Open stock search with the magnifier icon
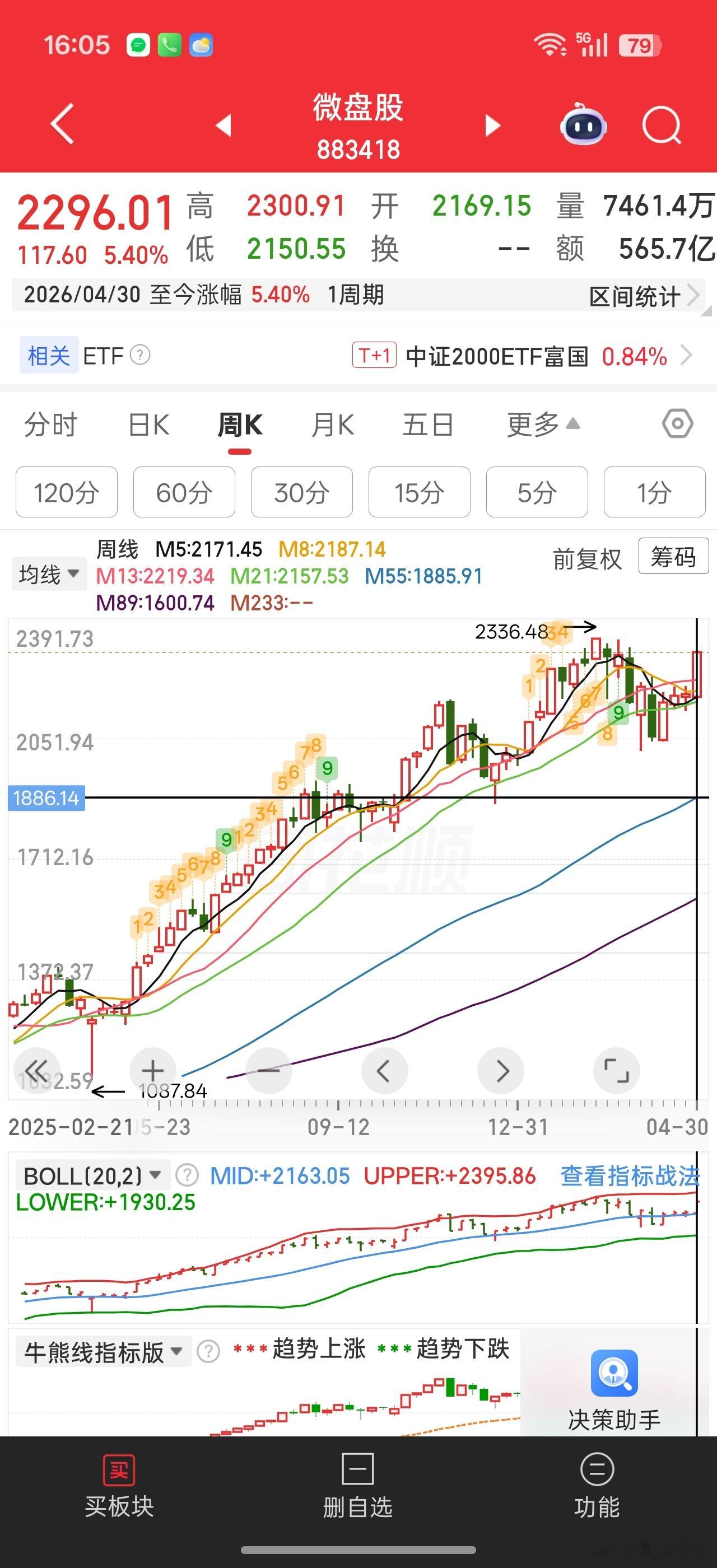This screenshot has width=717, height=1568. click(661, 125)
